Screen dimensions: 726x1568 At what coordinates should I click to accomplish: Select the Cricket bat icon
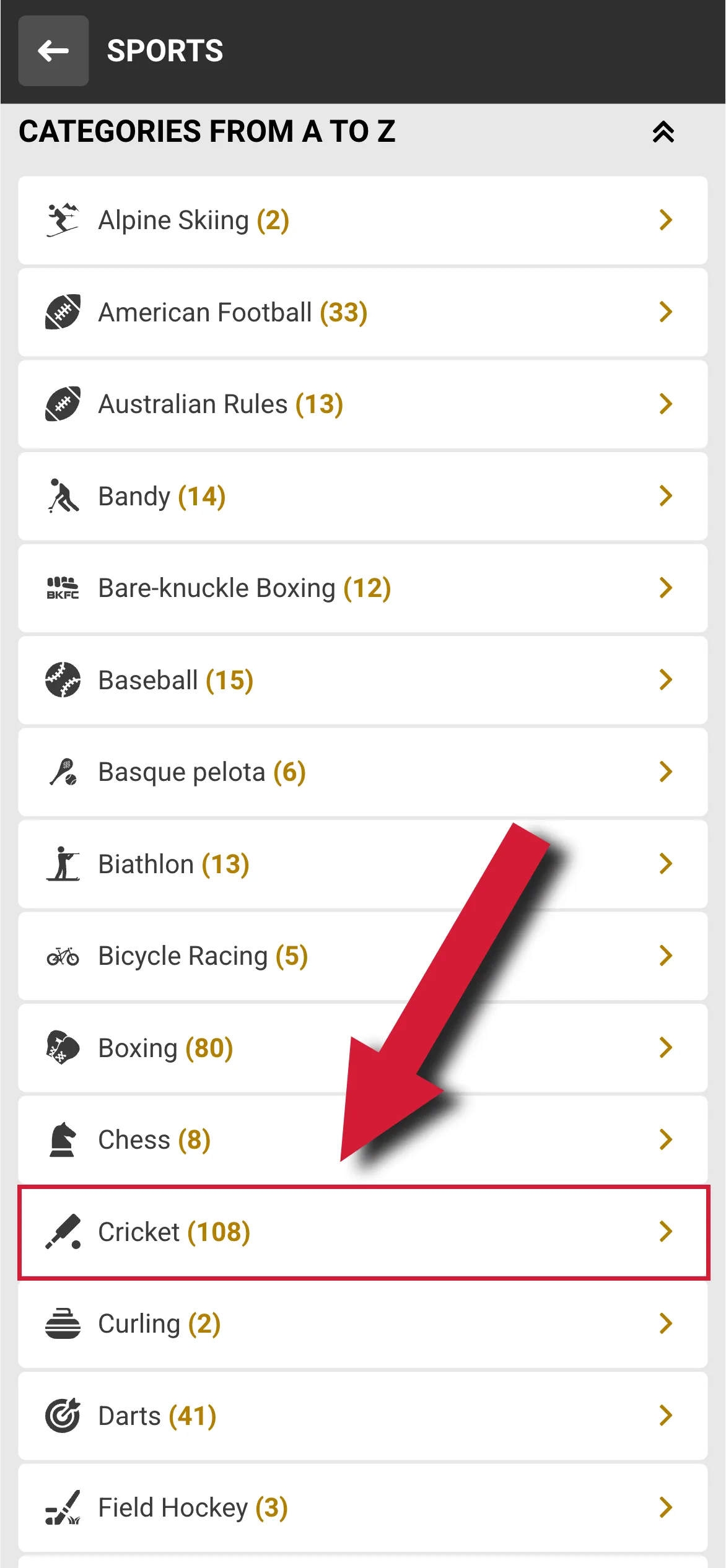pos(62,1231)
